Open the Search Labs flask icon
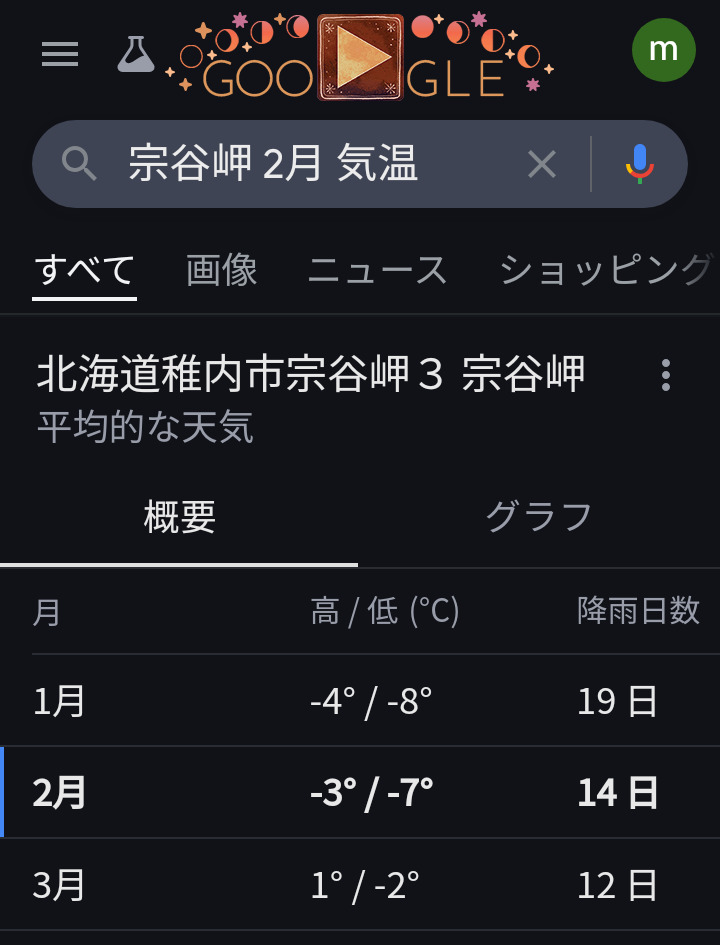720x945 pixels. (x=136, y=54)
